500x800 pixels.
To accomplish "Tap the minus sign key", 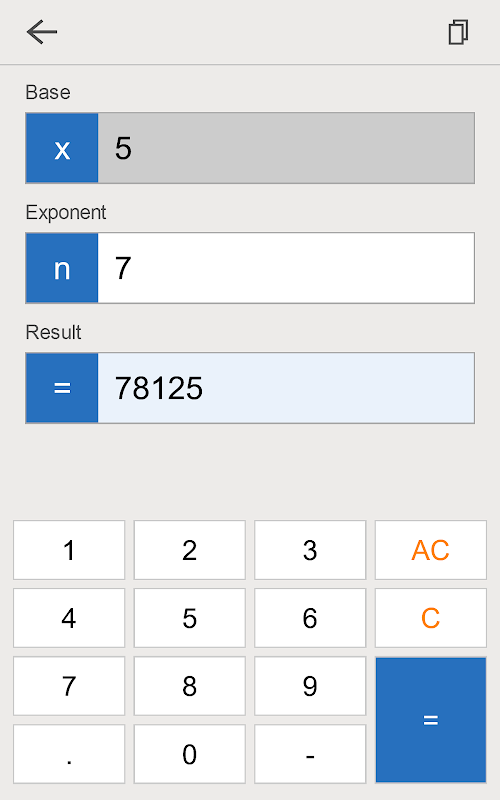I will coord(310,754).
